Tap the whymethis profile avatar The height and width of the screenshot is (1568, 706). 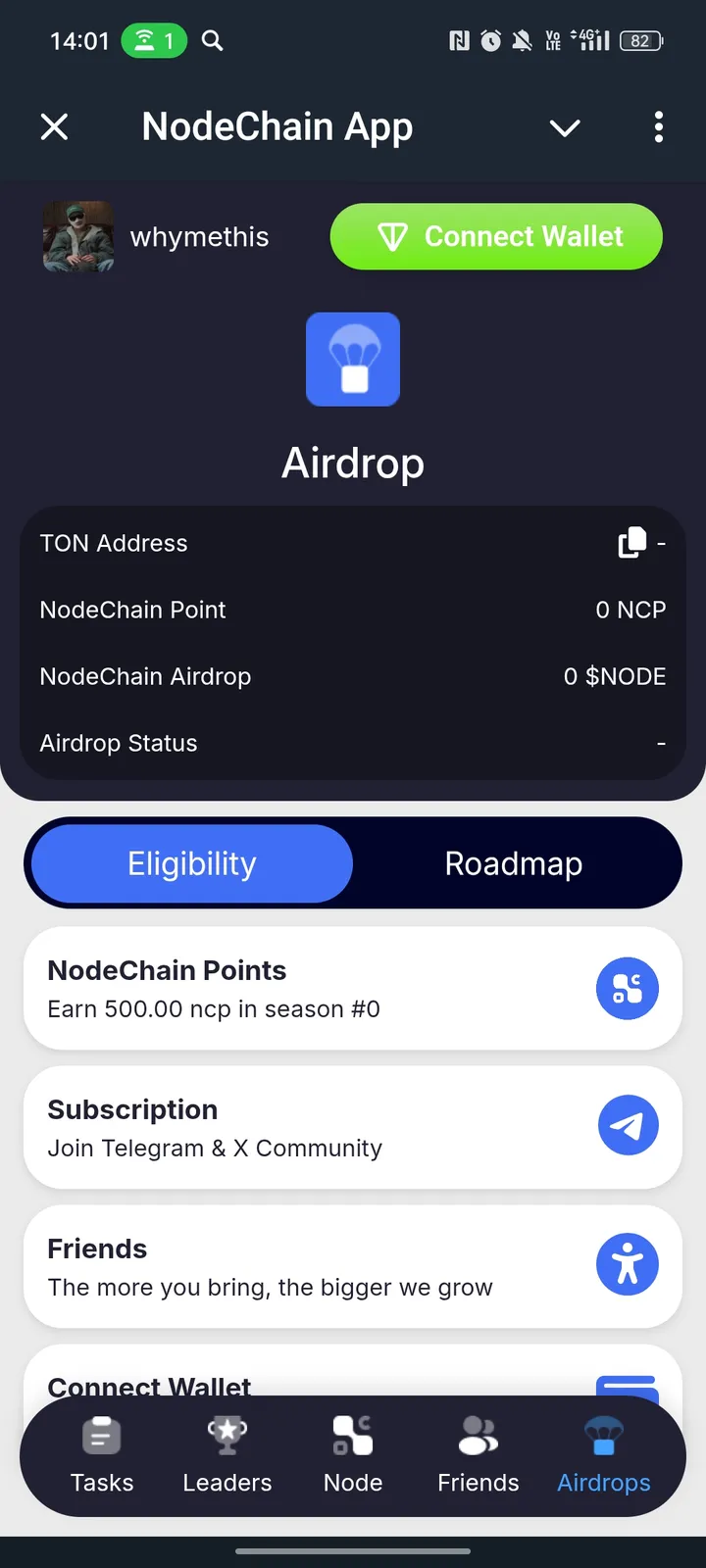click(x=77, y=236)
